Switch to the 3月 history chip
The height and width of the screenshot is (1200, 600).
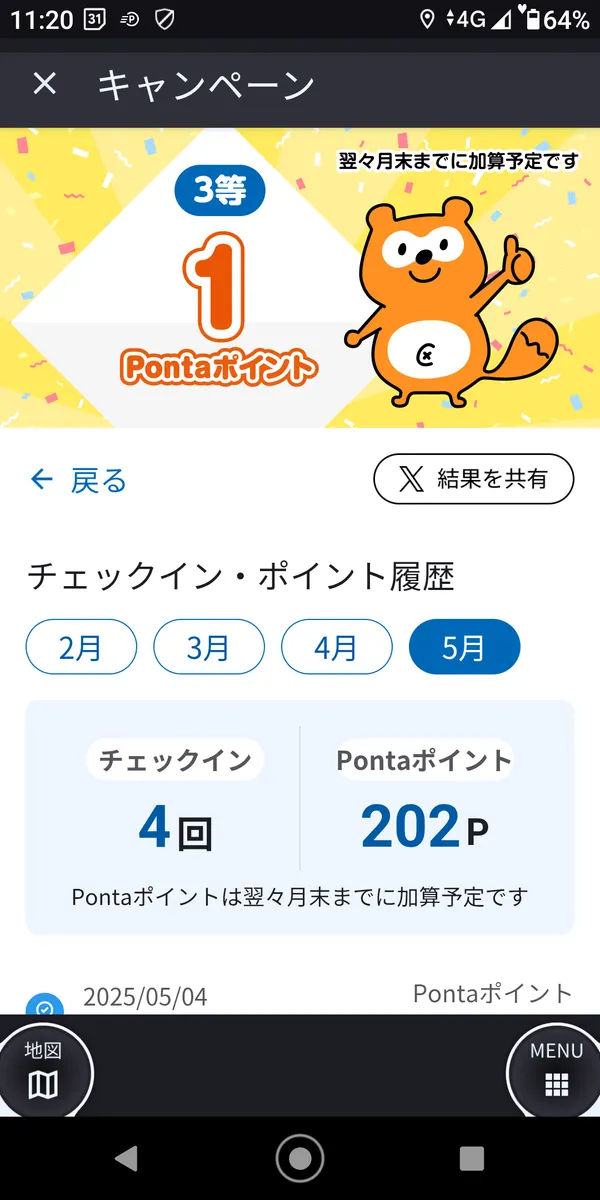pos(209,647)
